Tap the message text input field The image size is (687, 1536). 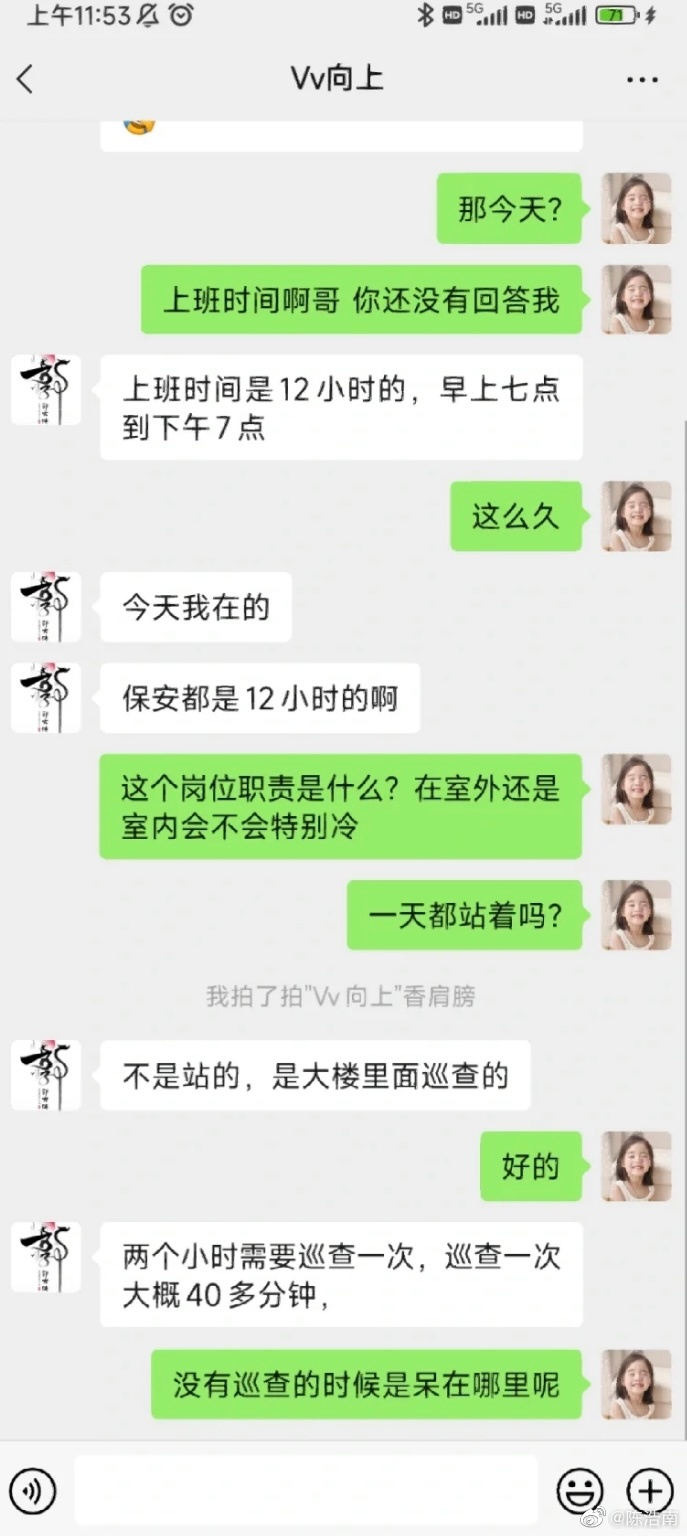pyautogui.click(x=305, y=1491)
